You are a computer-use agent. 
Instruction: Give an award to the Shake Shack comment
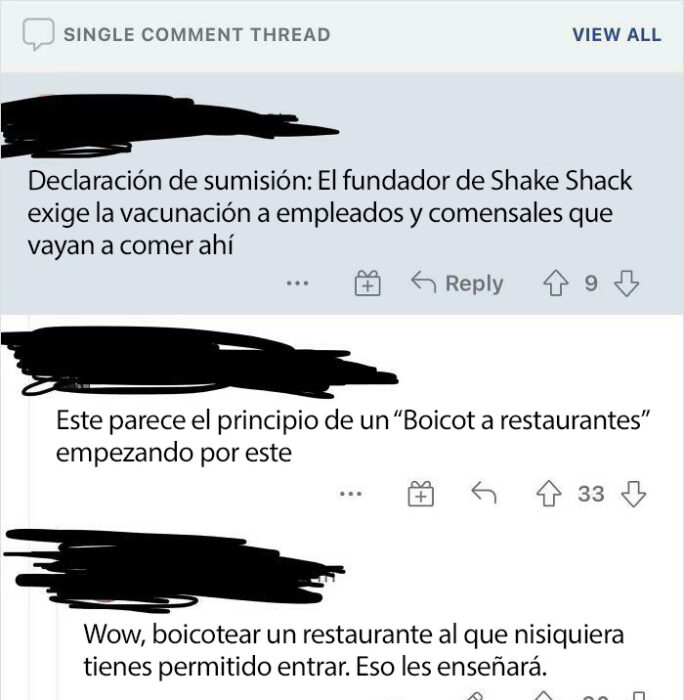(368, 284)
